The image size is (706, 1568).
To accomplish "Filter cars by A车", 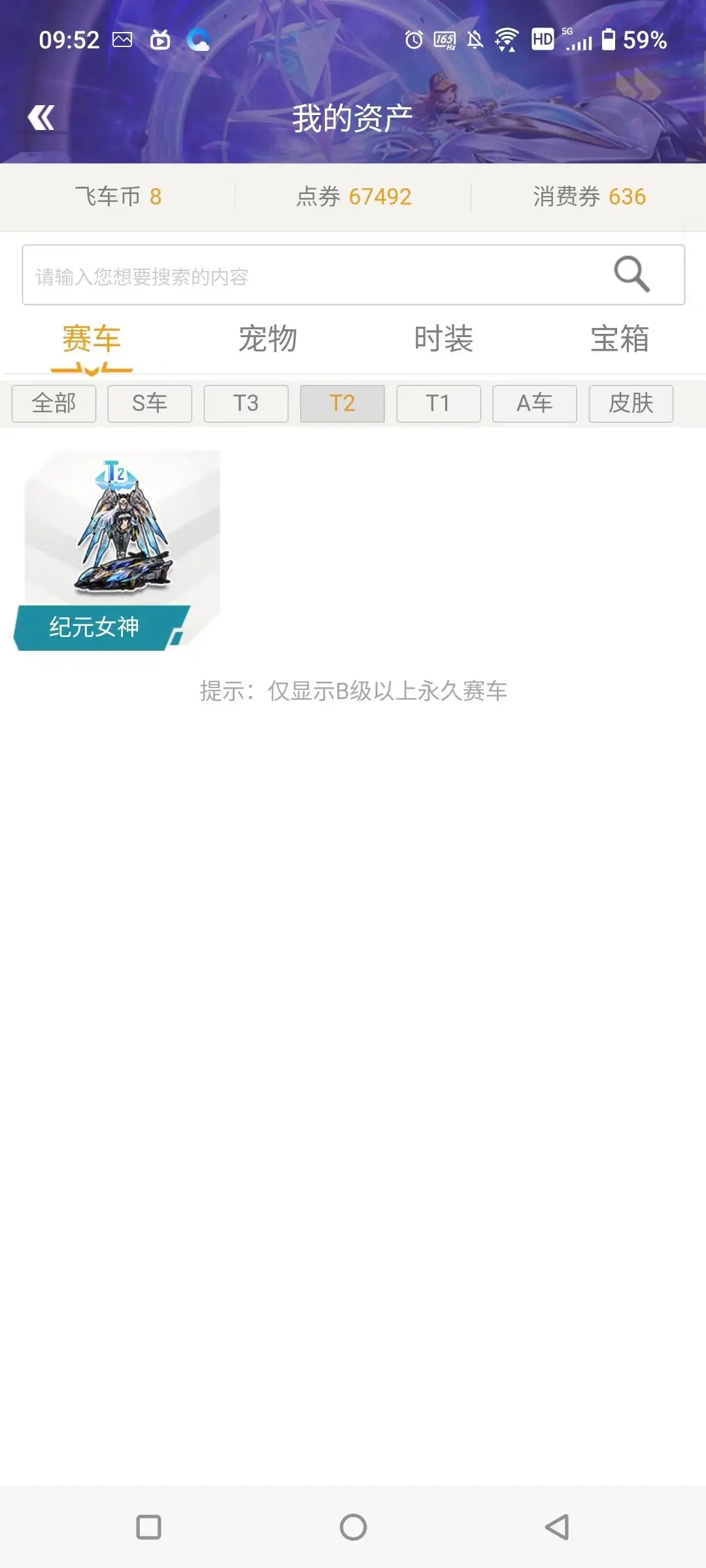I will point(535,404).
